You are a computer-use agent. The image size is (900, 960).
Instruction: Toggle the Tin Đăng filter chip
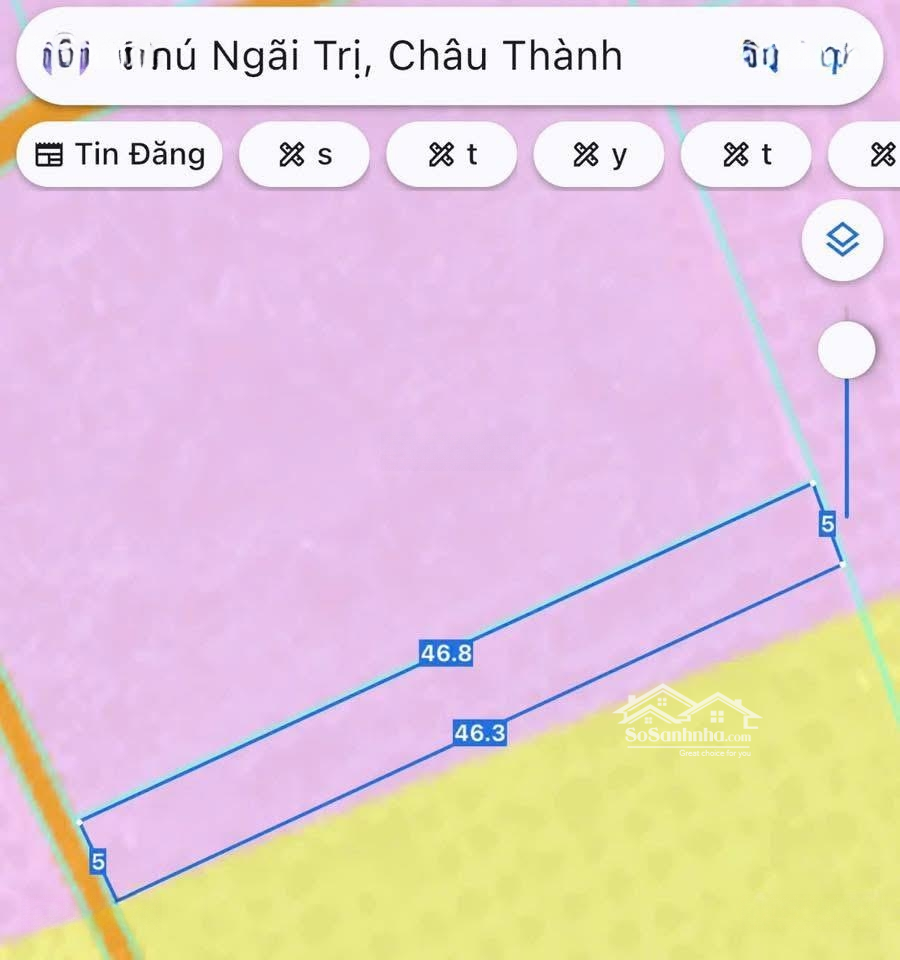coord(119,154)
